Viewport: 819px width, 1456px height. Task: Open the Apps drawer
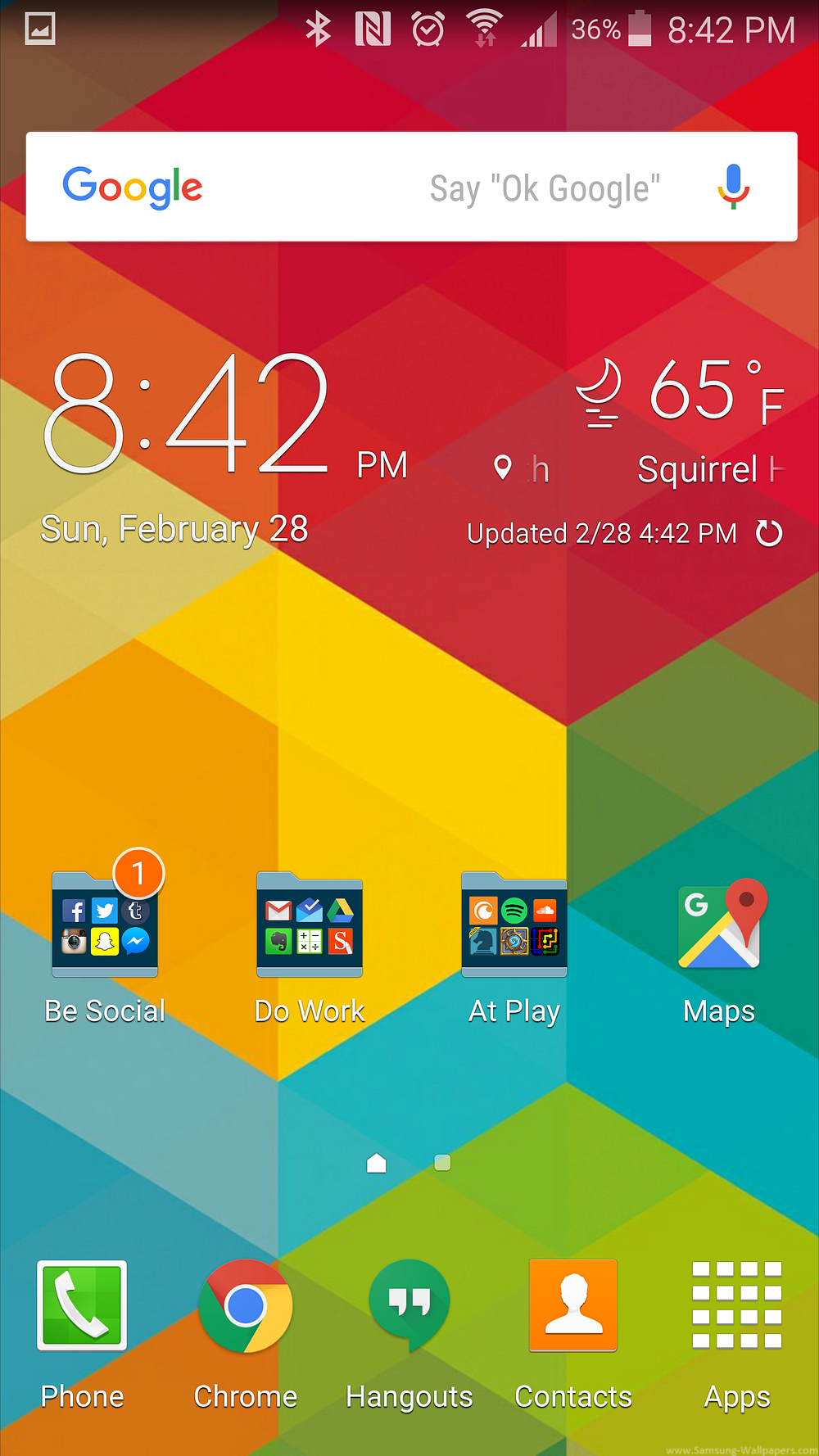click(737, 1305)
